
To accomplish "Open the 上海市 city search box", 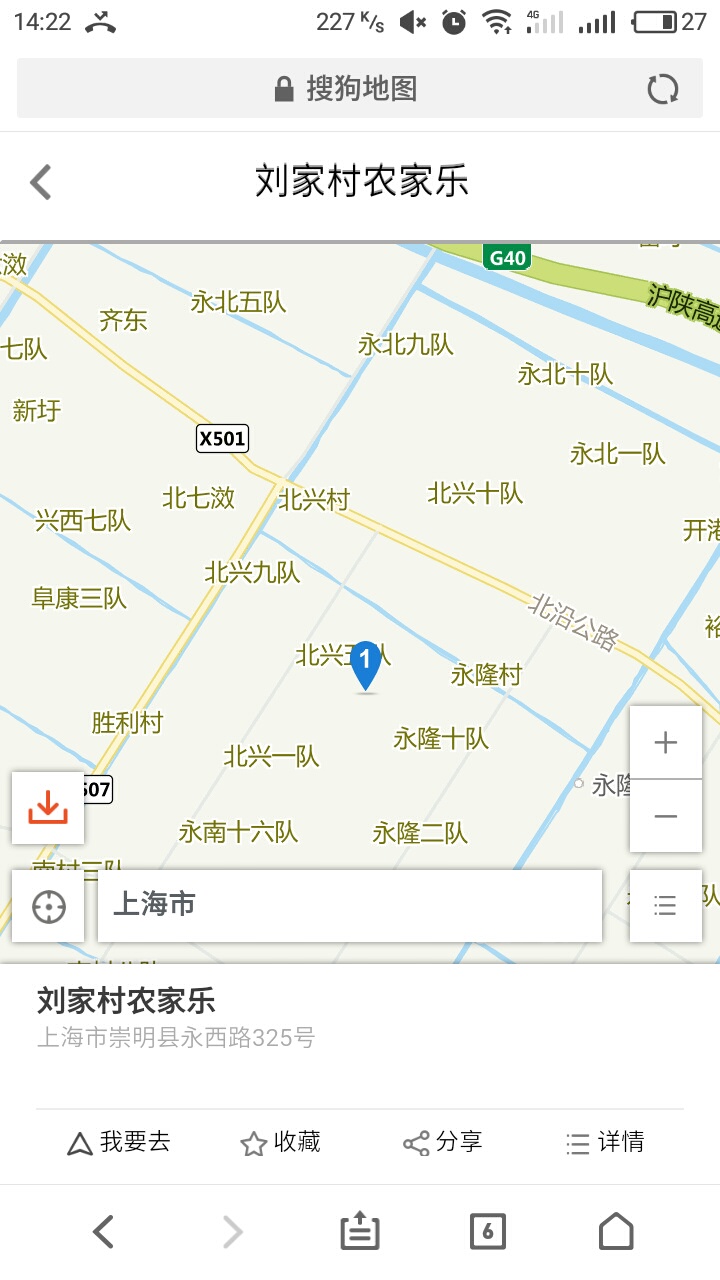I will click(350, 906).
